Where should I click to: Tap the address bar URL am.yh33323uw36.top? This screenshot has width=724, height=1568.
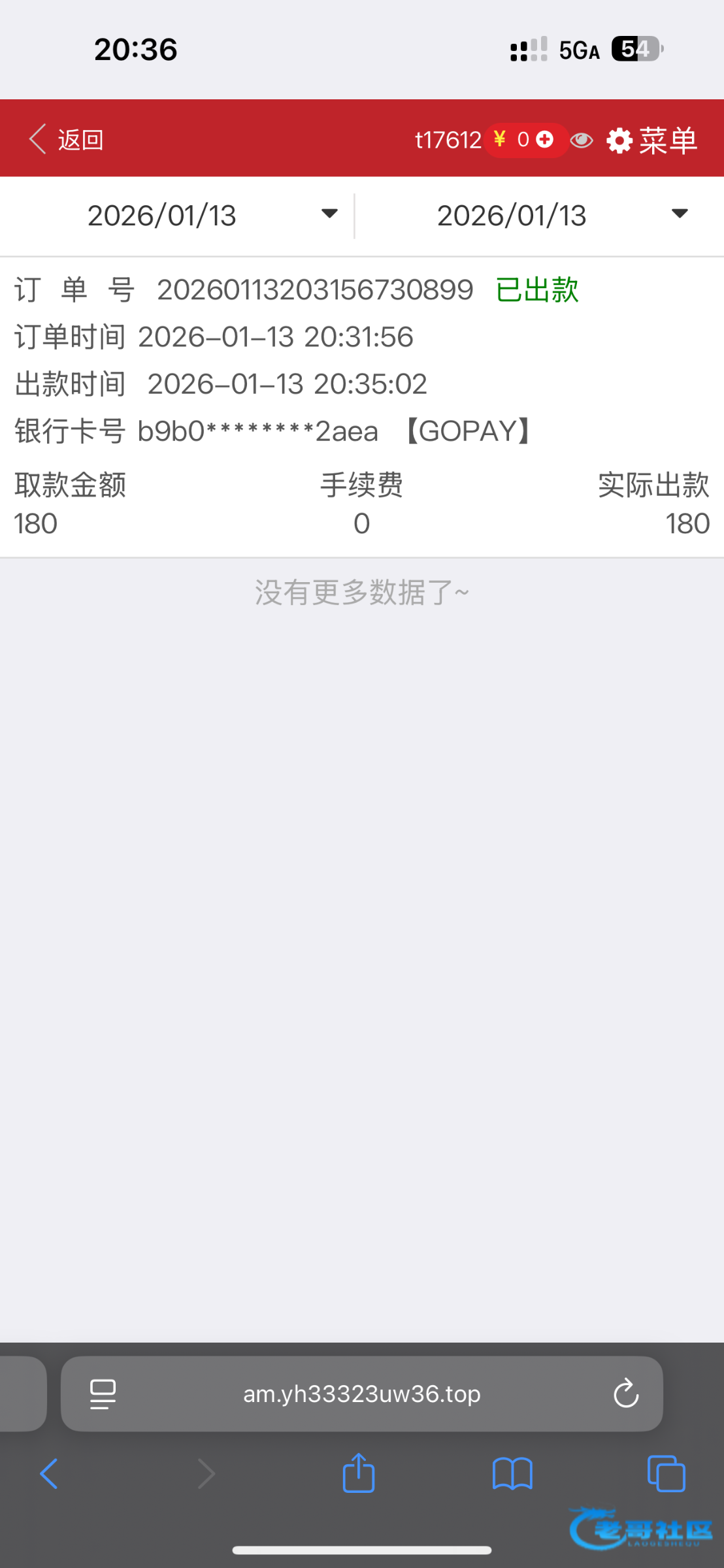[x=361, y=1394]
